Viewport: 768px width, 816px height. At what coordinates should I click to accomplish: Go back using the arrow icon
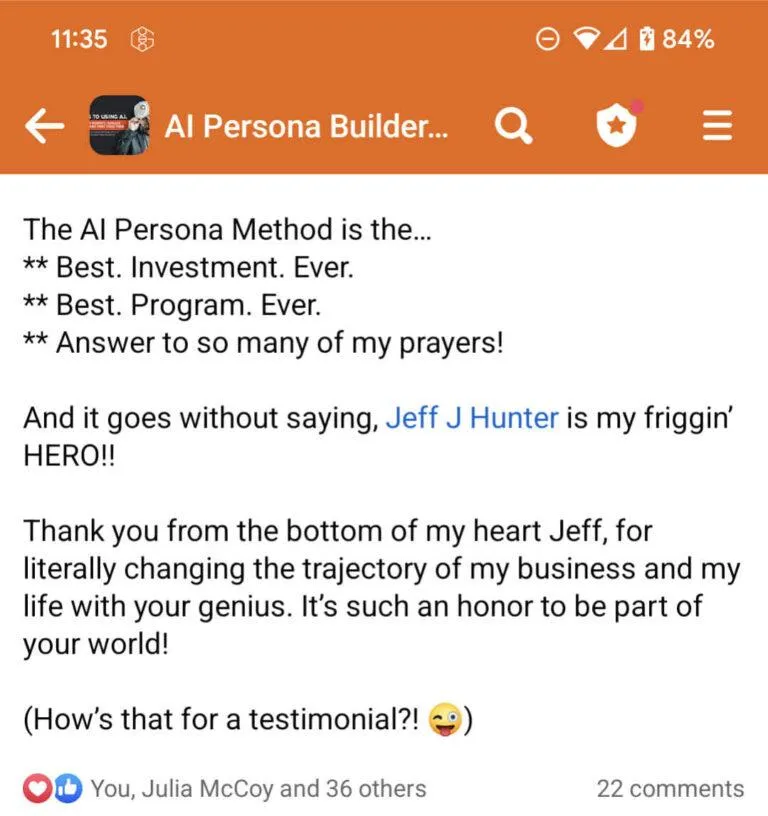(44, 126)
